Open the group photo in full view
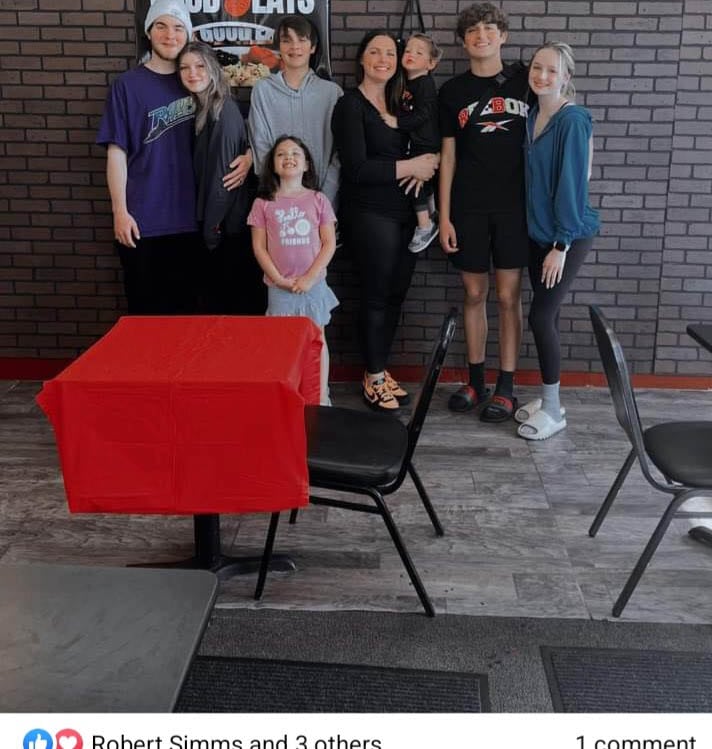 coord(356,350)
